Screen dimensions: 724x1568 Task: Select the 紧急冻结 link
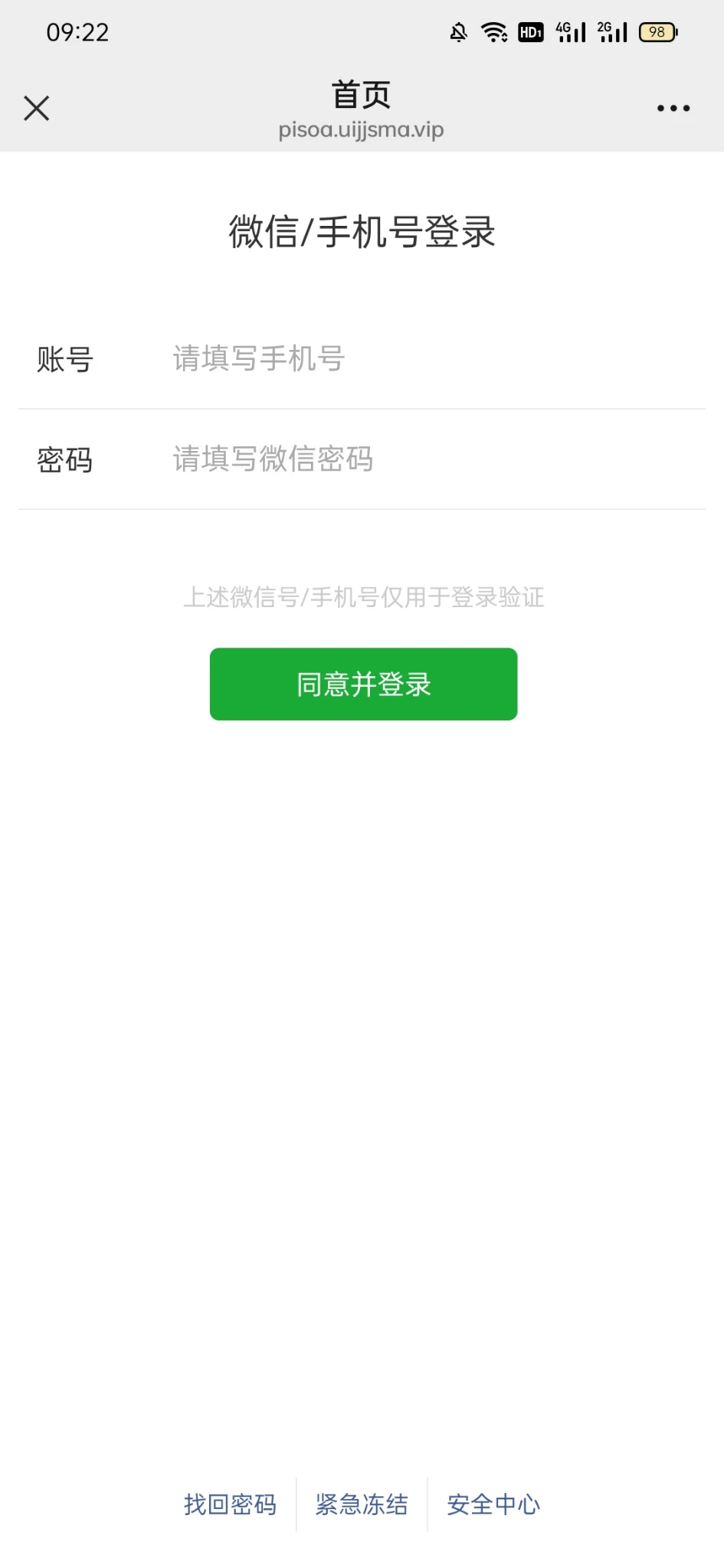point(362,1504)
